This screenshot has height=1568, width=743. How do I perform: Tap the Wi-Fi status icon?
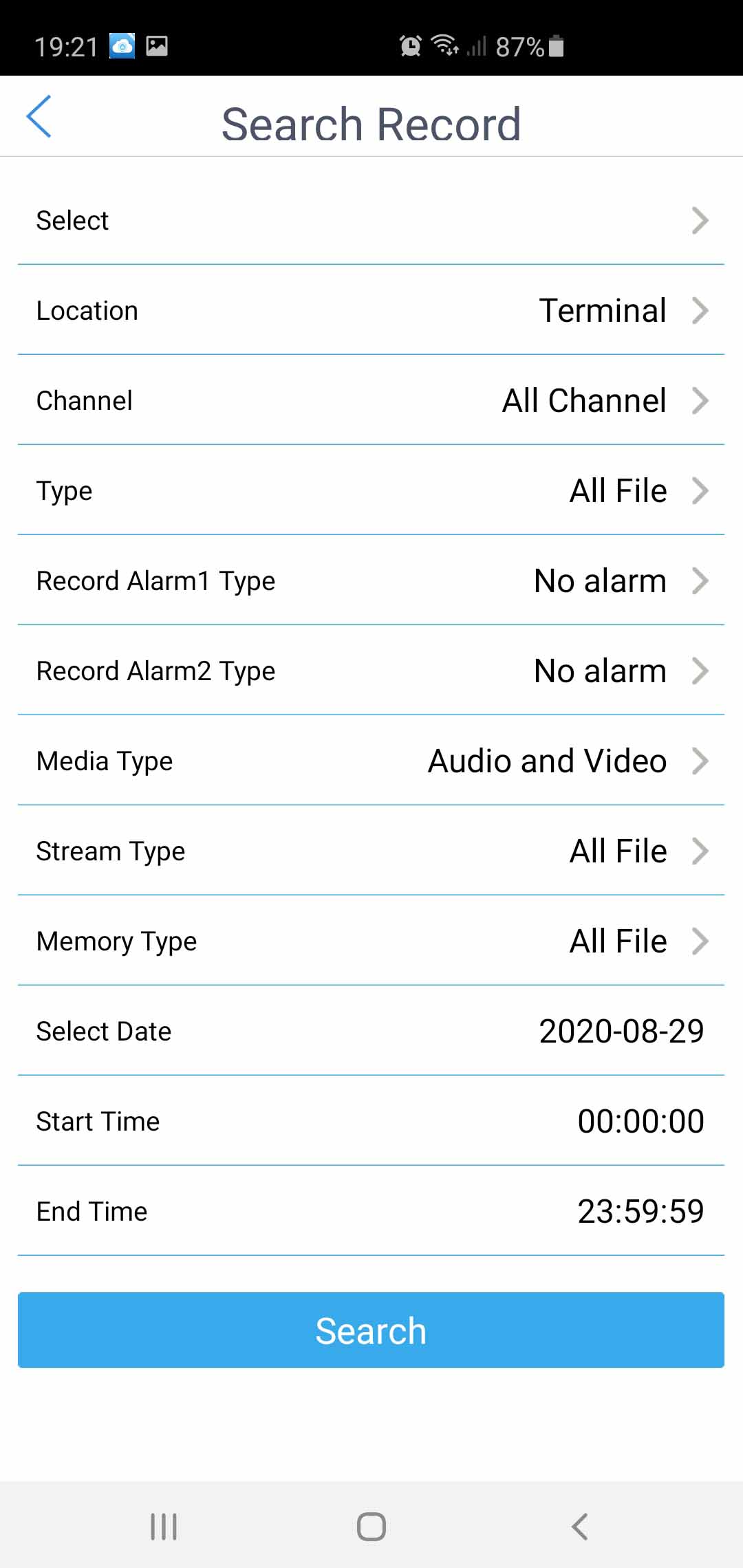click(x=444, y=45)
